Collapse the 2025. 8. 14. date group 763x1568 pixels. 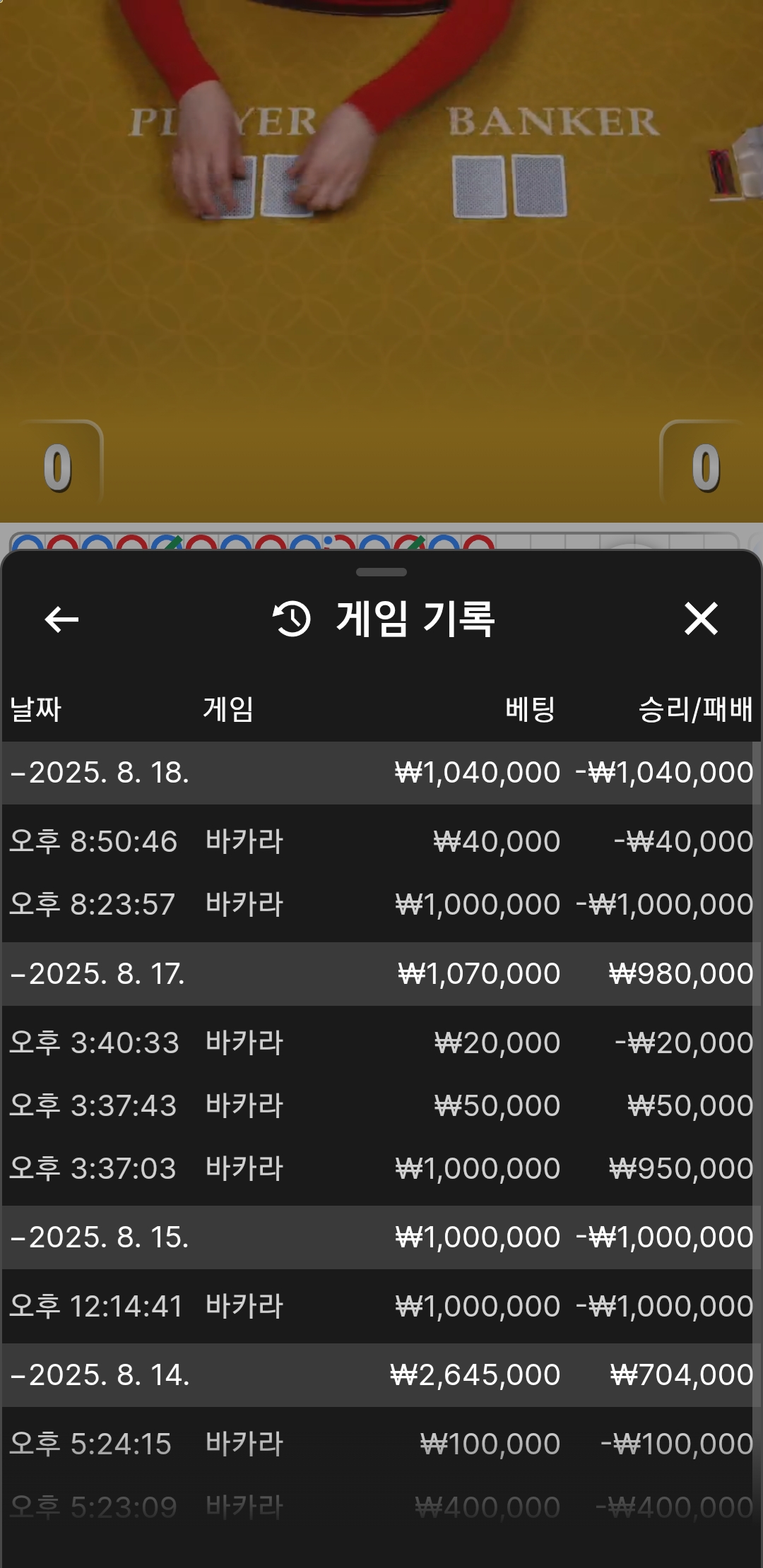click(381, 1375)
